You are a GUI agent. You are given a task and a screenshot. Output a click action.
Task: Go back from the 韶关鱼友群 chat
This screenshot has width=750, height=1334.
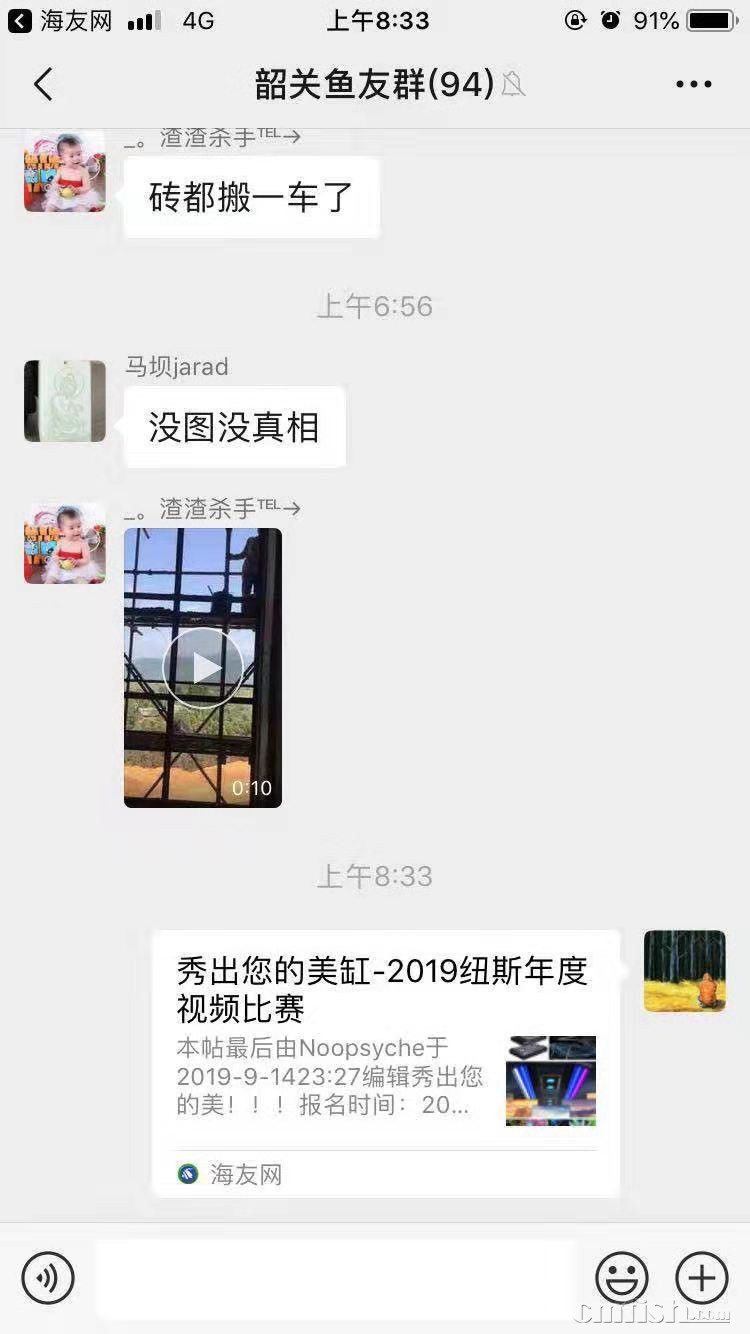click(x=43, y=85)
